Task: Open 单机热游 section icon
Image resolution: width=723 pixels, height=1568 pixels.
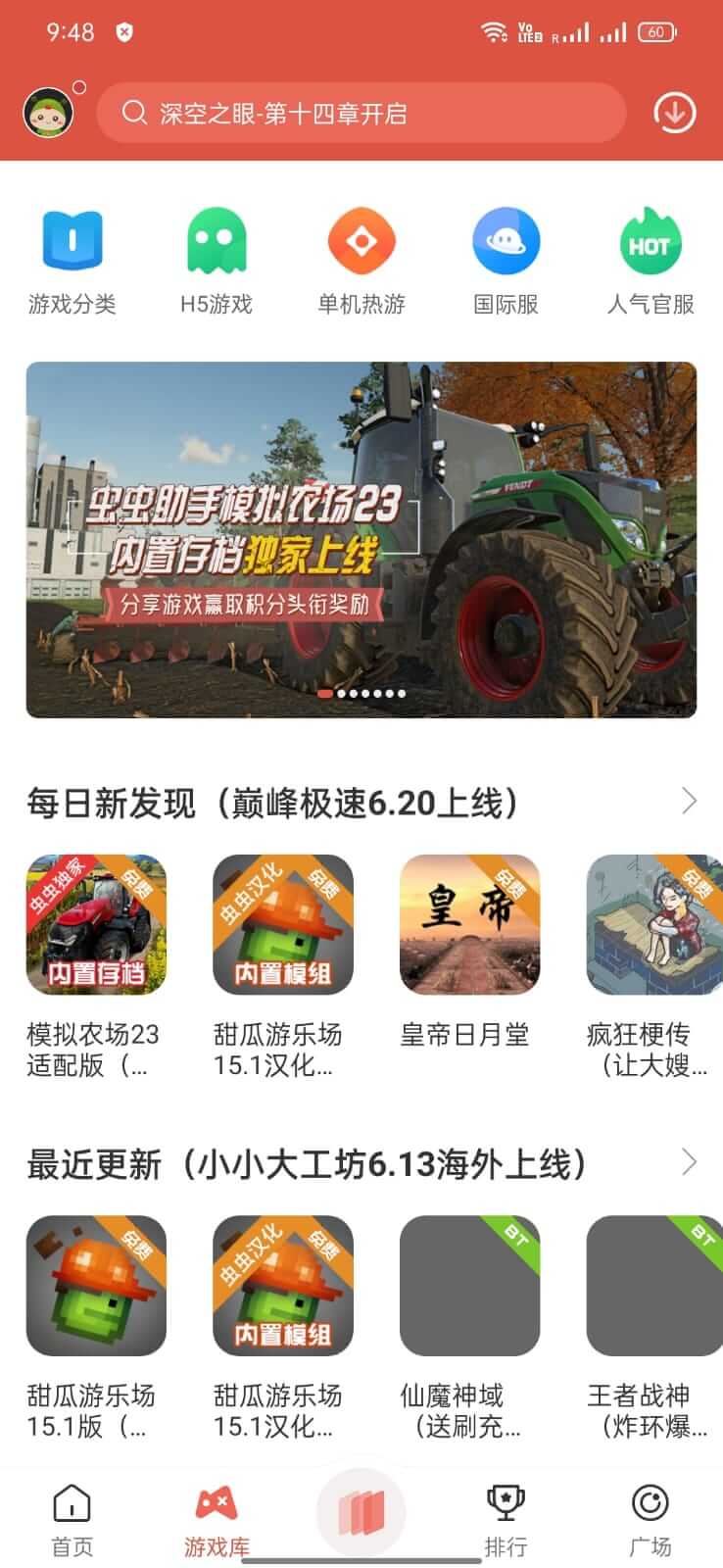Action: [361, 257]
